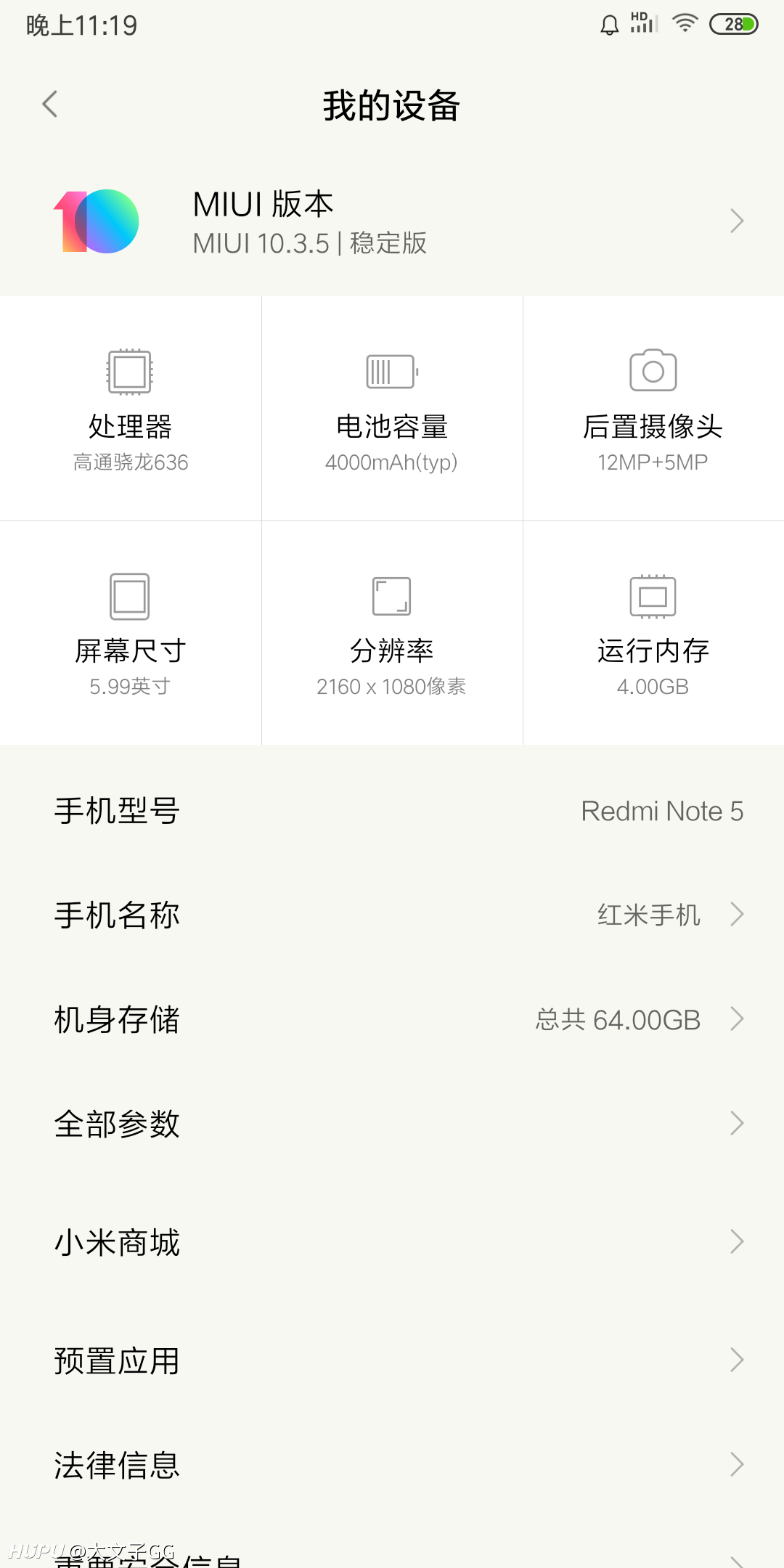Go back using the arrow icon
Image resolution: width=784 pixels, height=1568 pixels.
pos(49,105)
